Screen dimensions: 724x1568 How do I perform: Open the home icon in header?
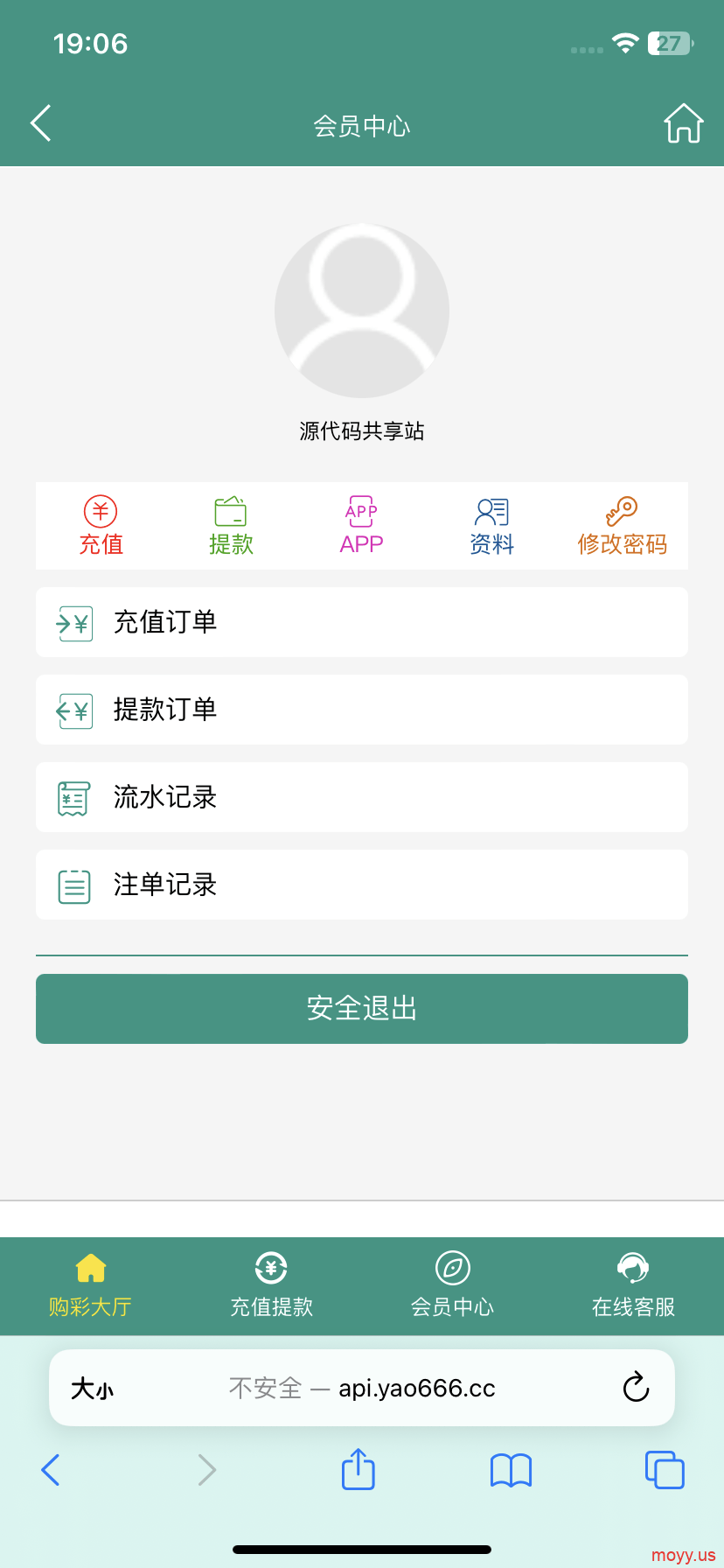point(683,123)
